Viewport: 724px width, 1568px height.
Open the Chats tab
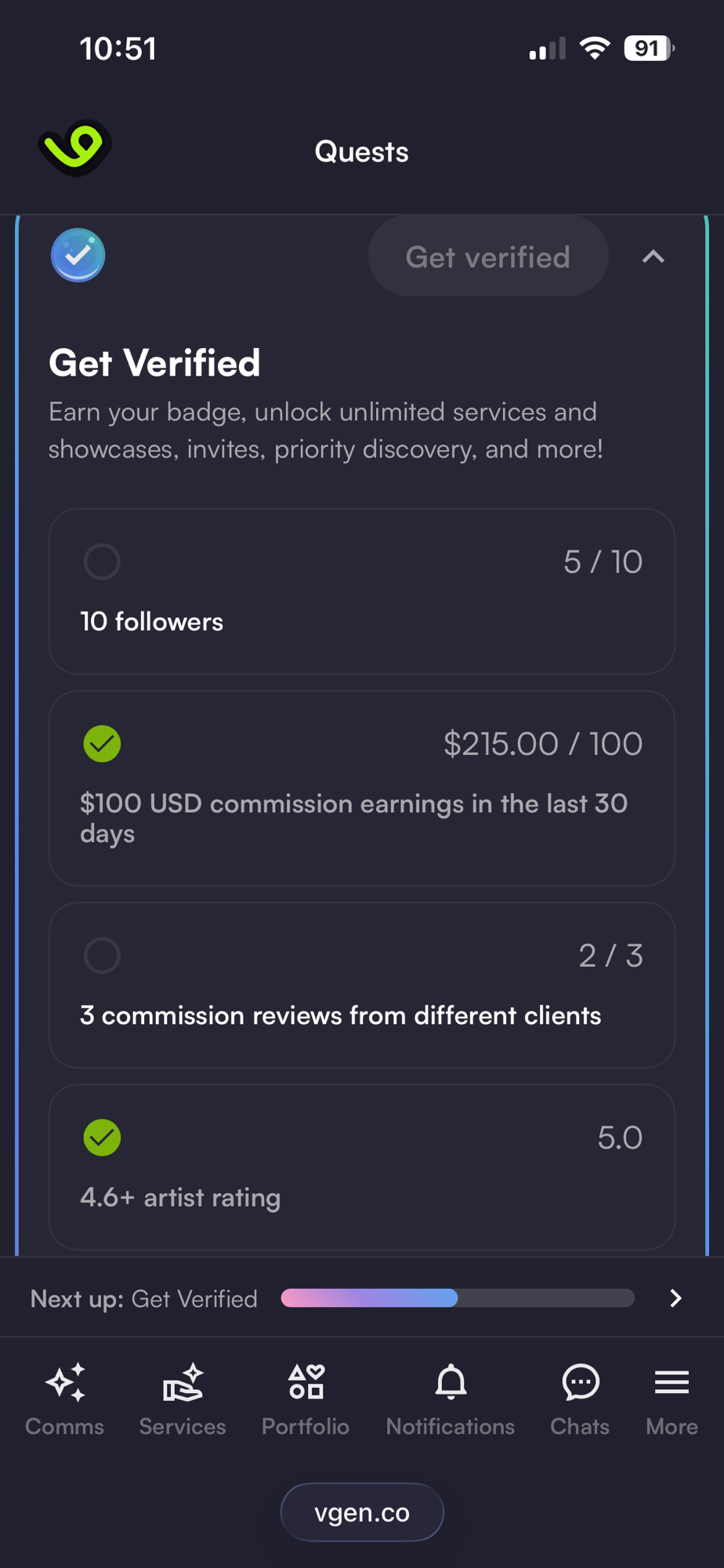pos(580,1400)
